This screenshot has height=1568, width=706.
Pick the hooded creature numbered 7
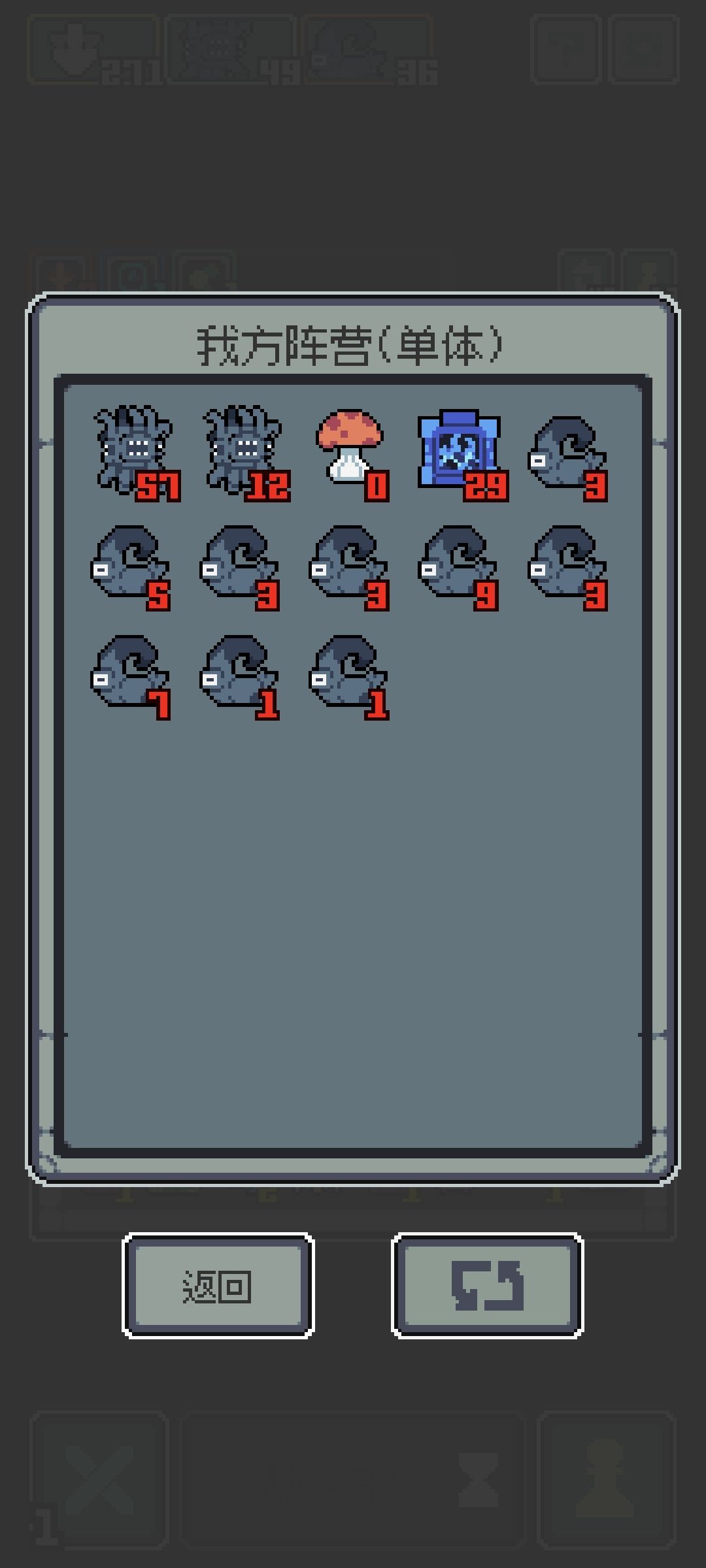point(131,676)
